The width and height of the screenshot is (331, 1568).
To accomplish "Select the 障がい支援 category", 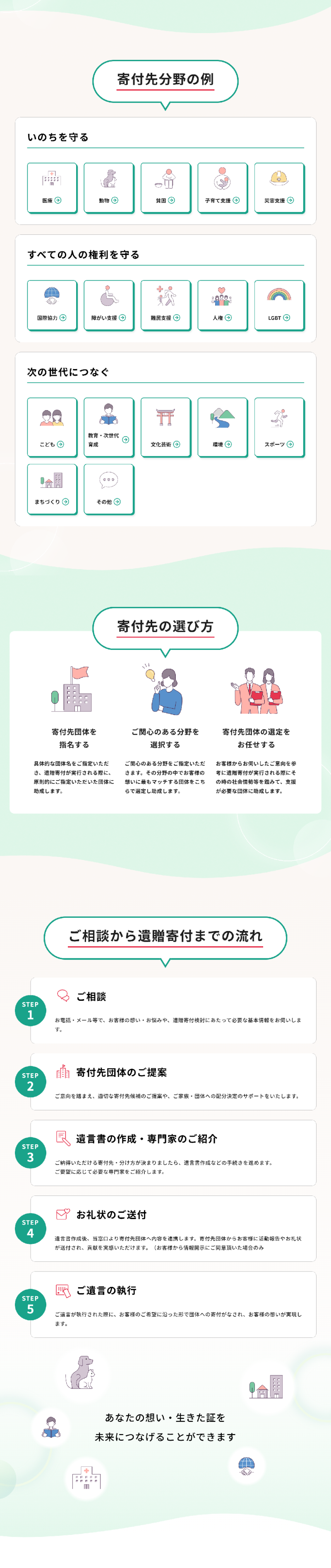I will [108, 305].
